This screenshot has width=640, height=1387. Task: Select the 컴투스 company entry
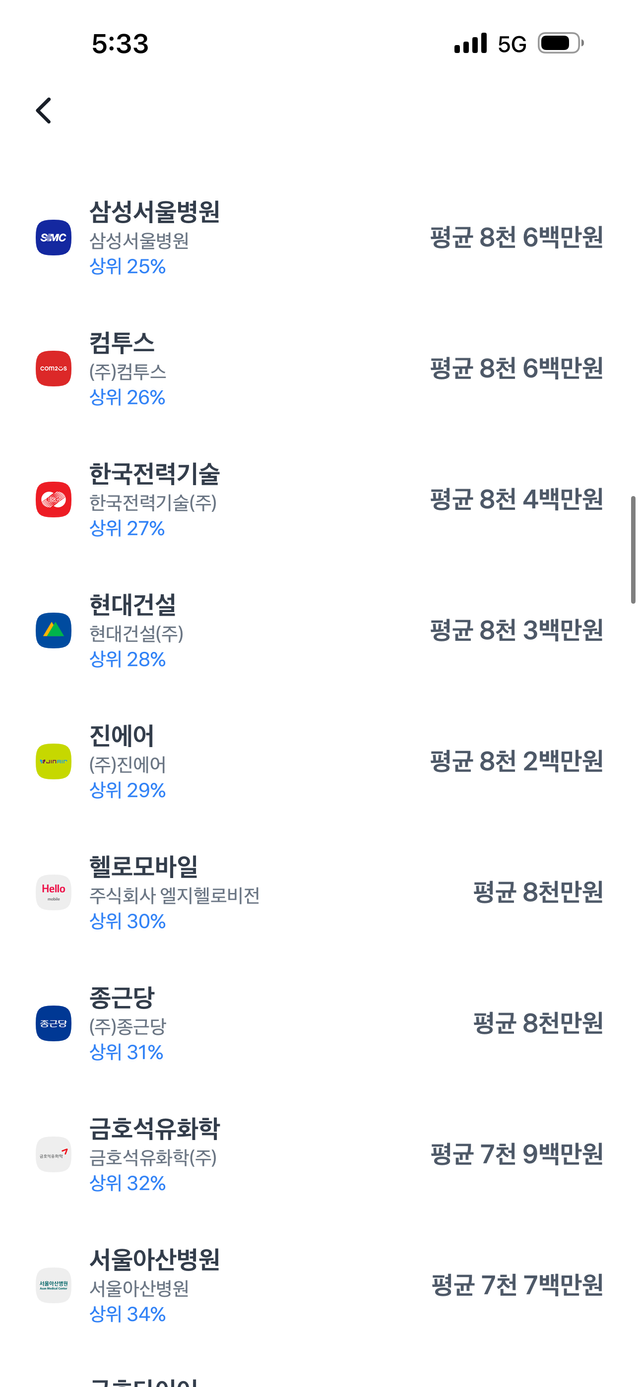(320, 369)
